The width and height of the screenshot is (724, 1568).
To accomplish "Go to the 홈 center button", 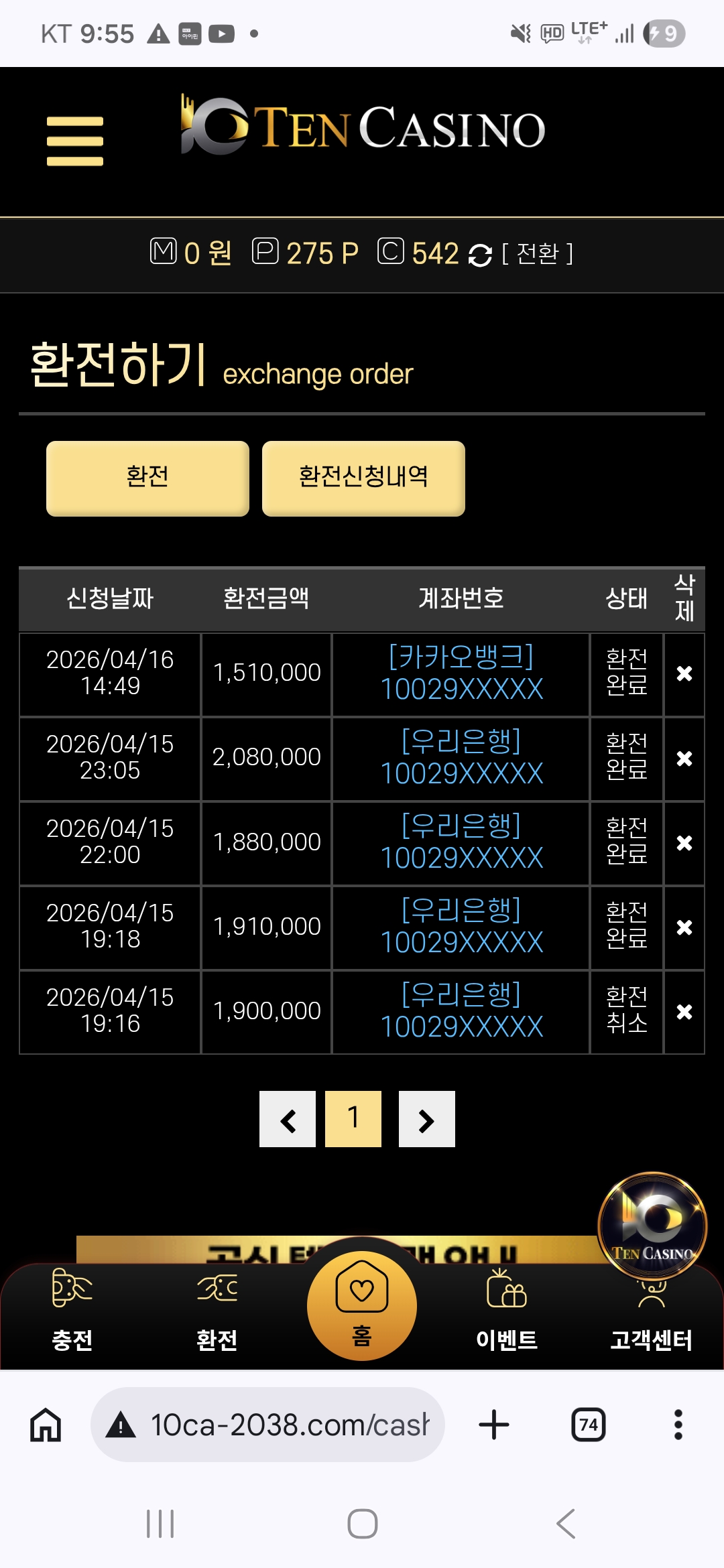I will pyautogui.click(x=362, y=1307).
